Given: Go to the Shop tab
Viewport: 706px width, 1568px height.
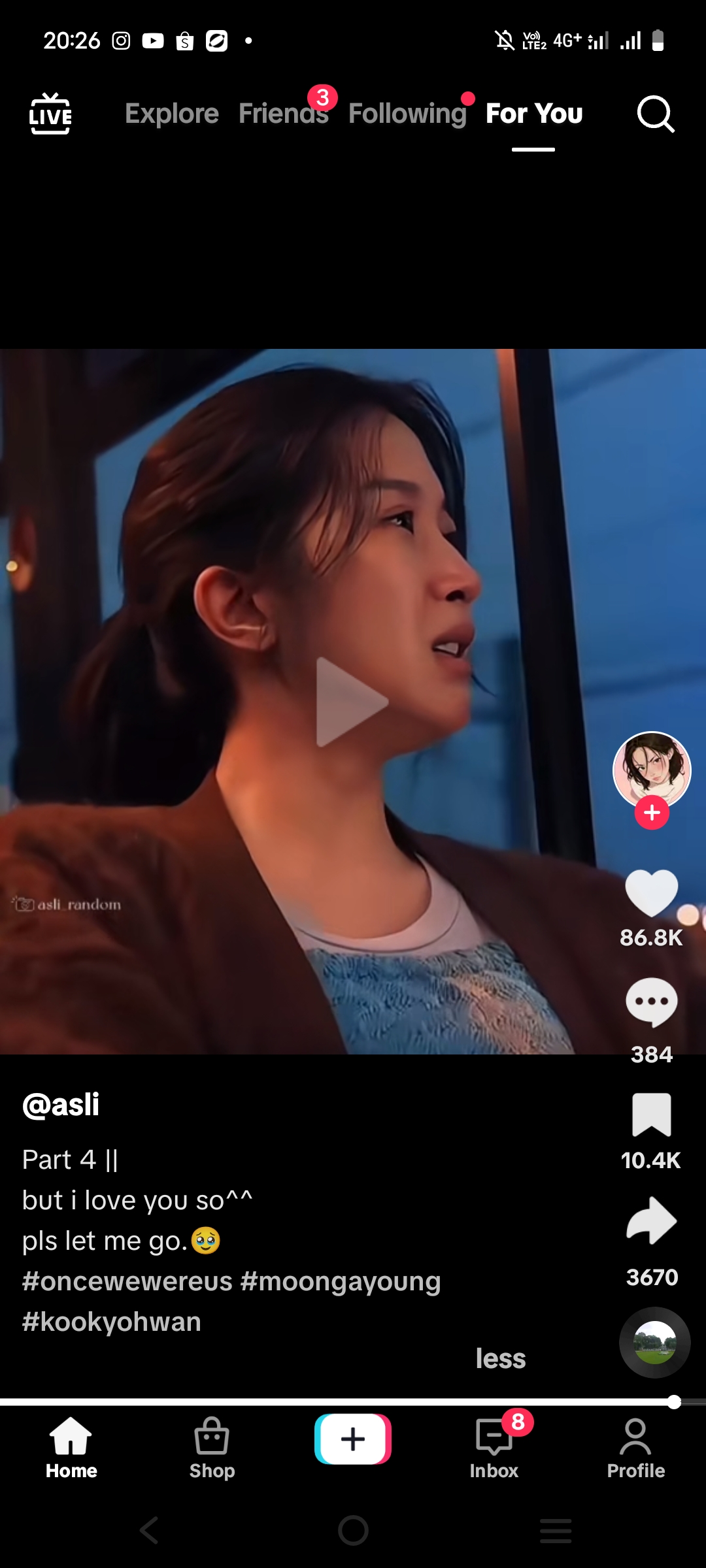Looking at the screenshot, I should (x=212, y=1447).
